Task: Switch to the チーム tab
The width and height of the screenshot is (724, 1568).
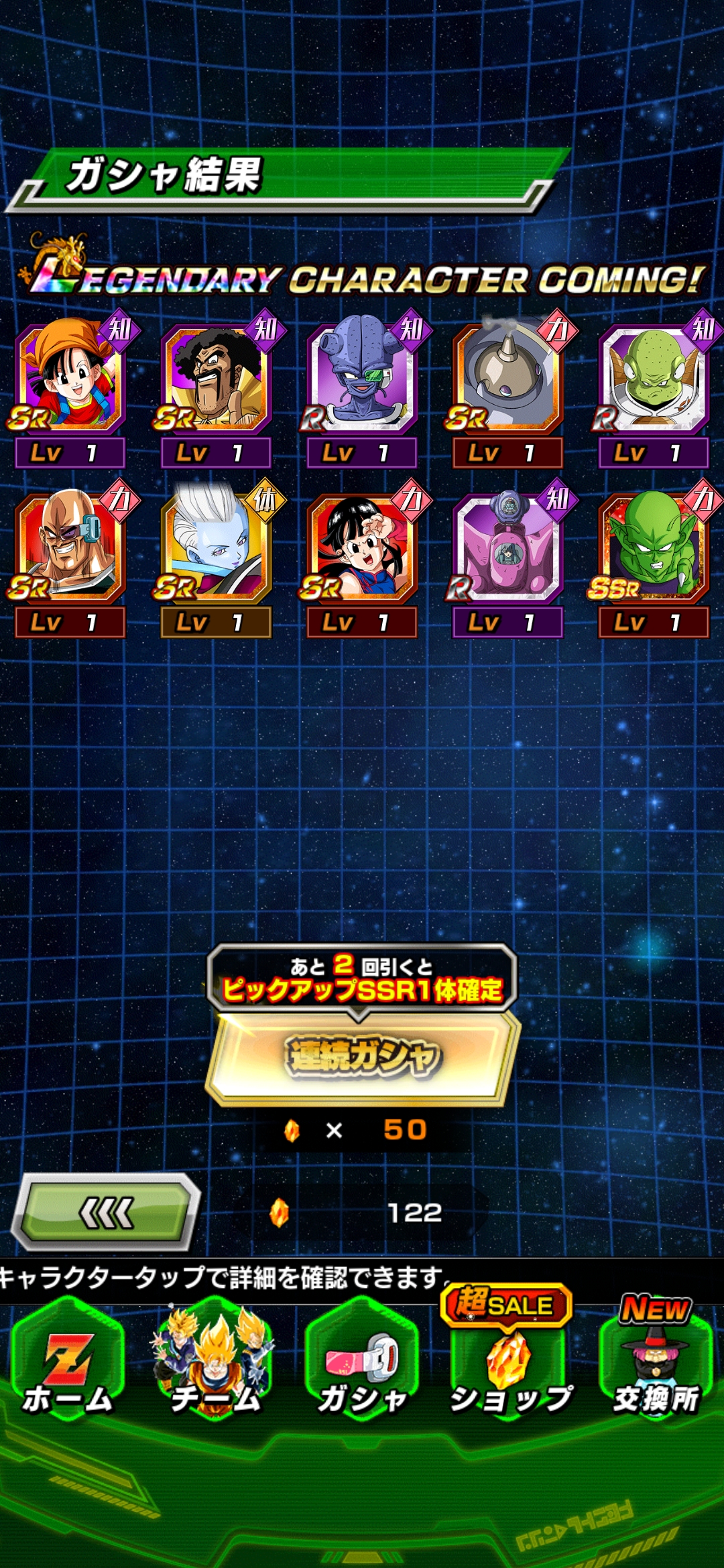Action: coord(215,1362)
